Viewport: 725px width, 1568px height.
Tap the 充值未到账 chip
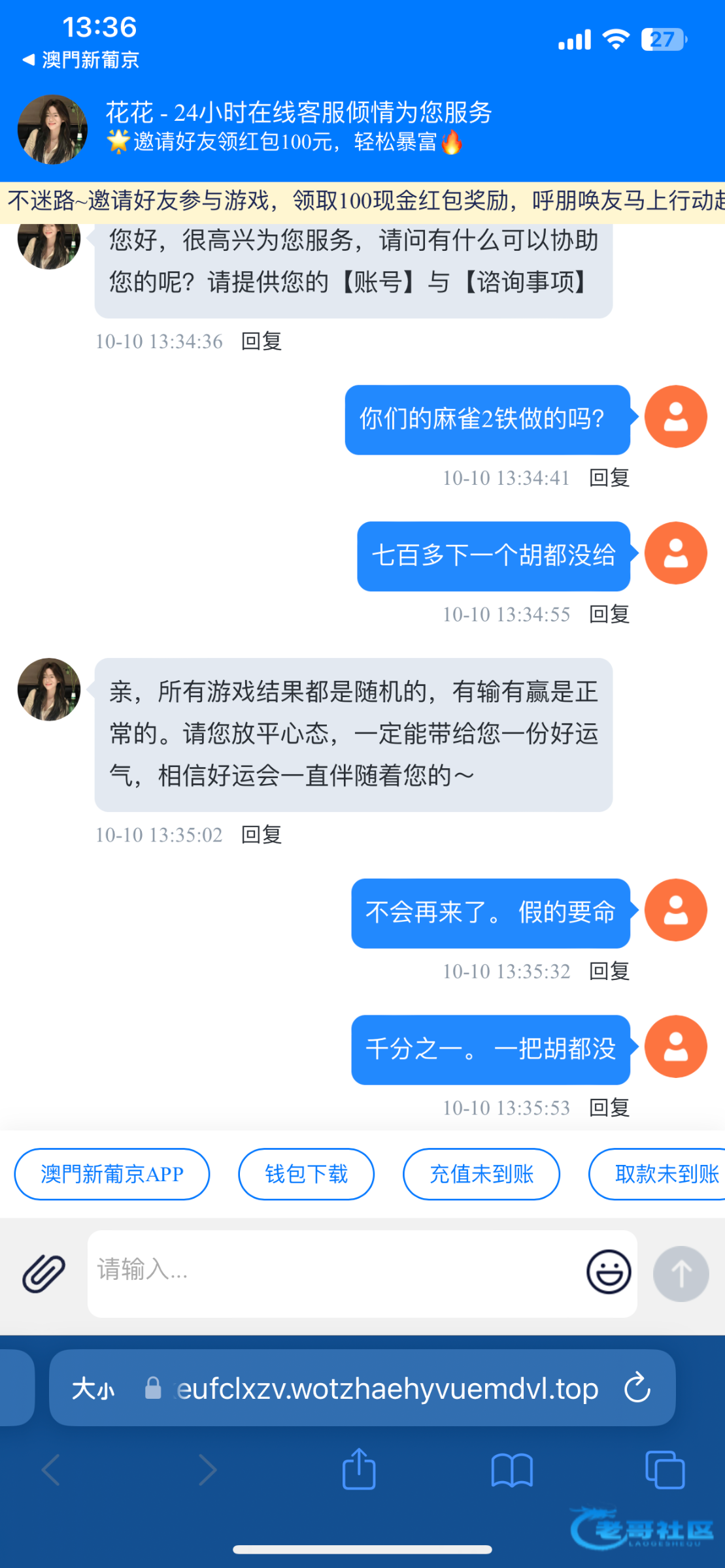point(481,1174)
